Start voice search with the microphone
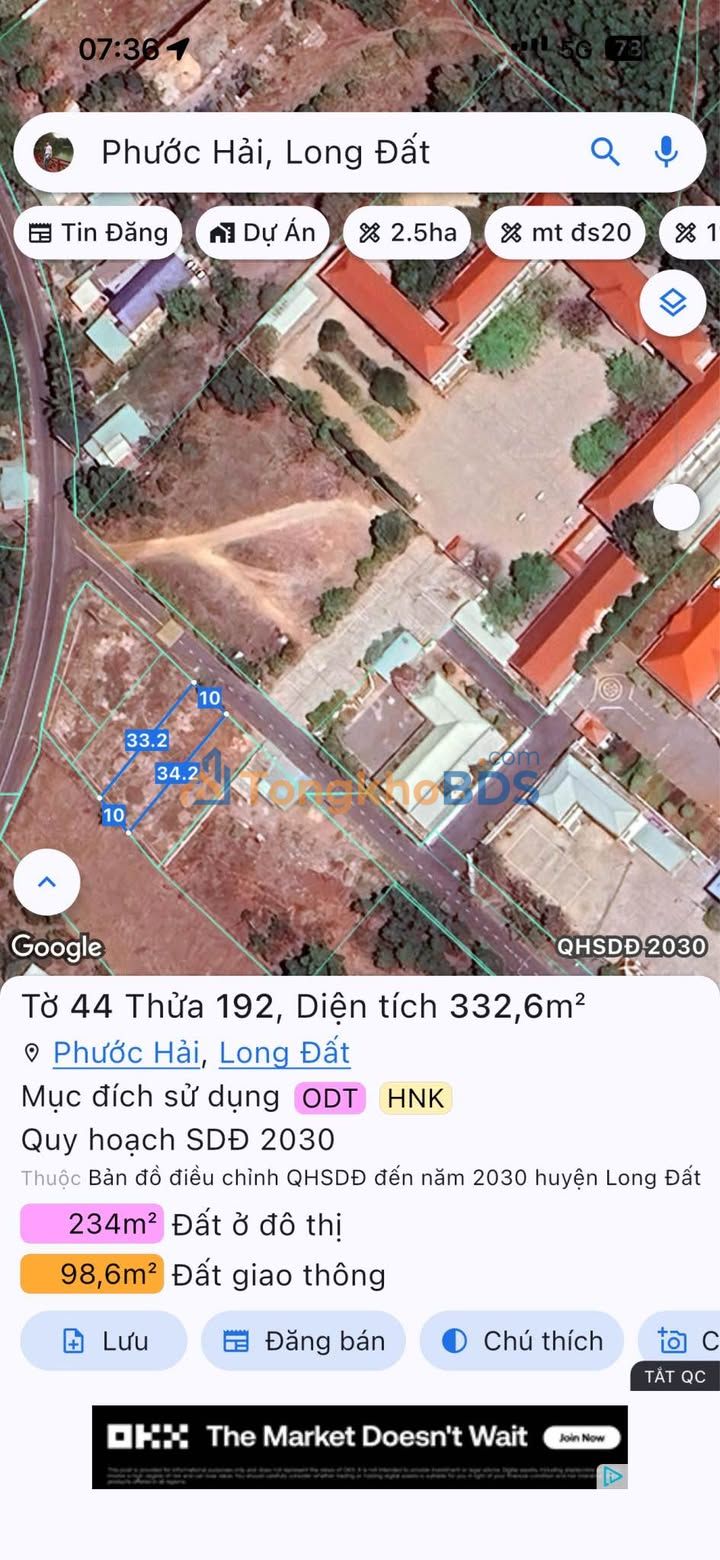 pyautogui.click(x=666, y=152)
